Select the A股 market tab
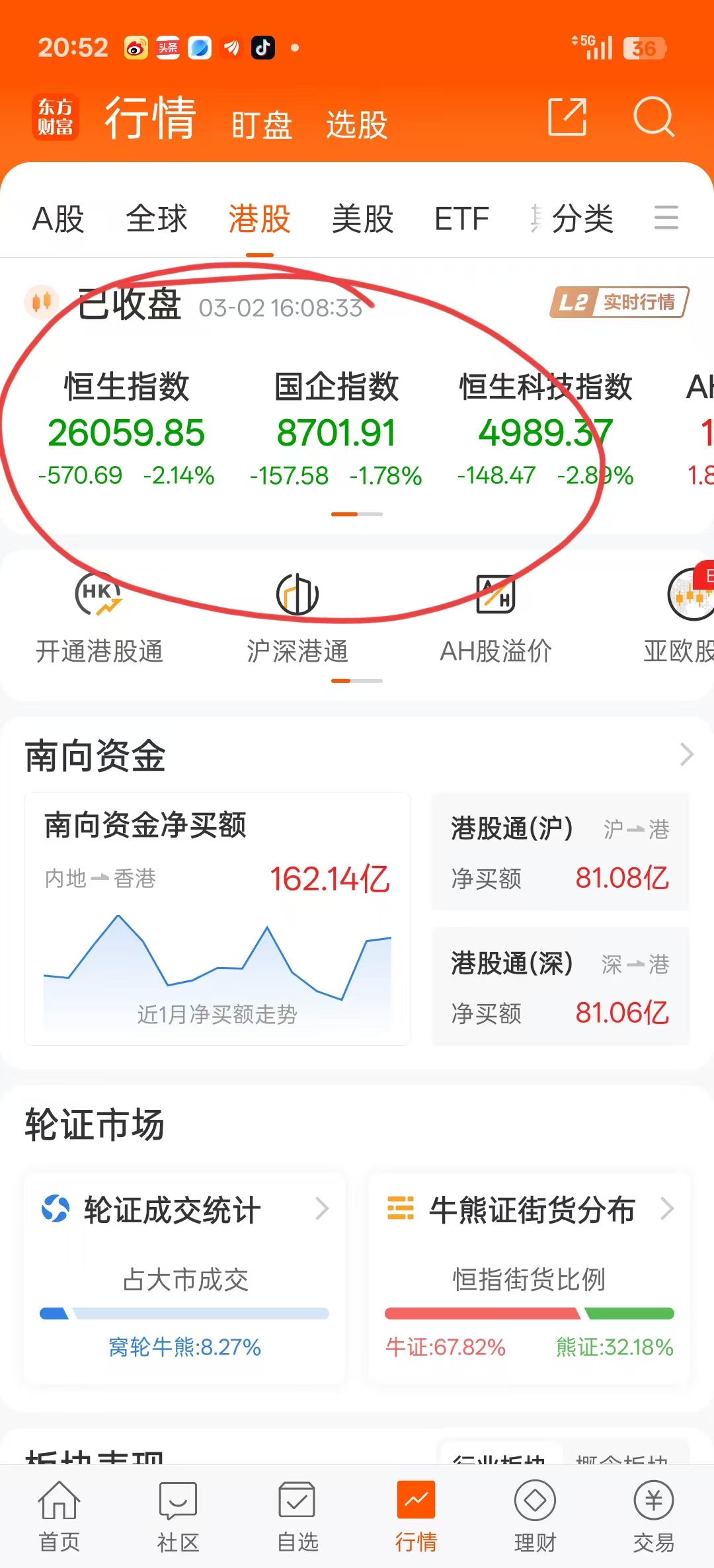This screenshot has height=1568, width=714. click(58, 219)
